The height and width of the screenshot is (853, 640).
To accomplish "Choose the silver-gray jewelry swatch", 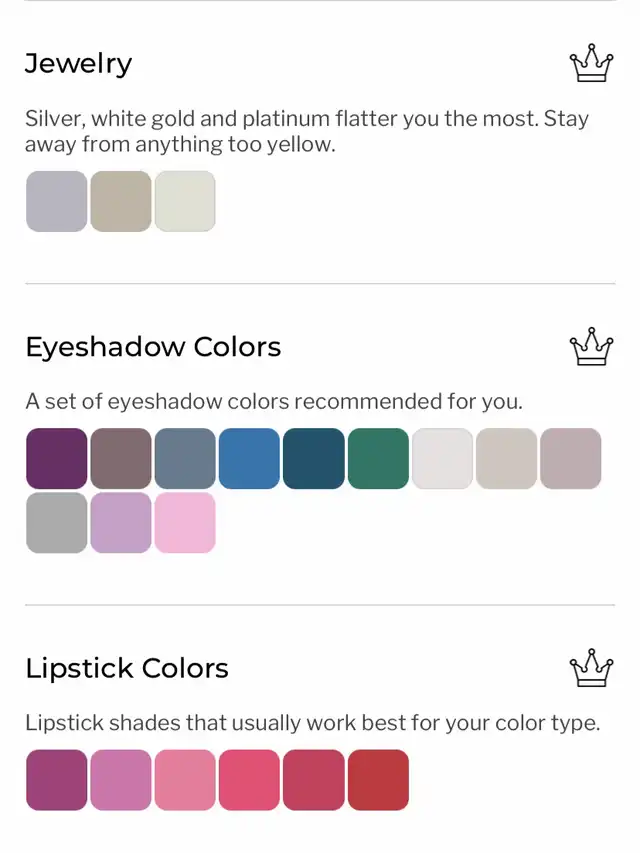I will (56, 201).
